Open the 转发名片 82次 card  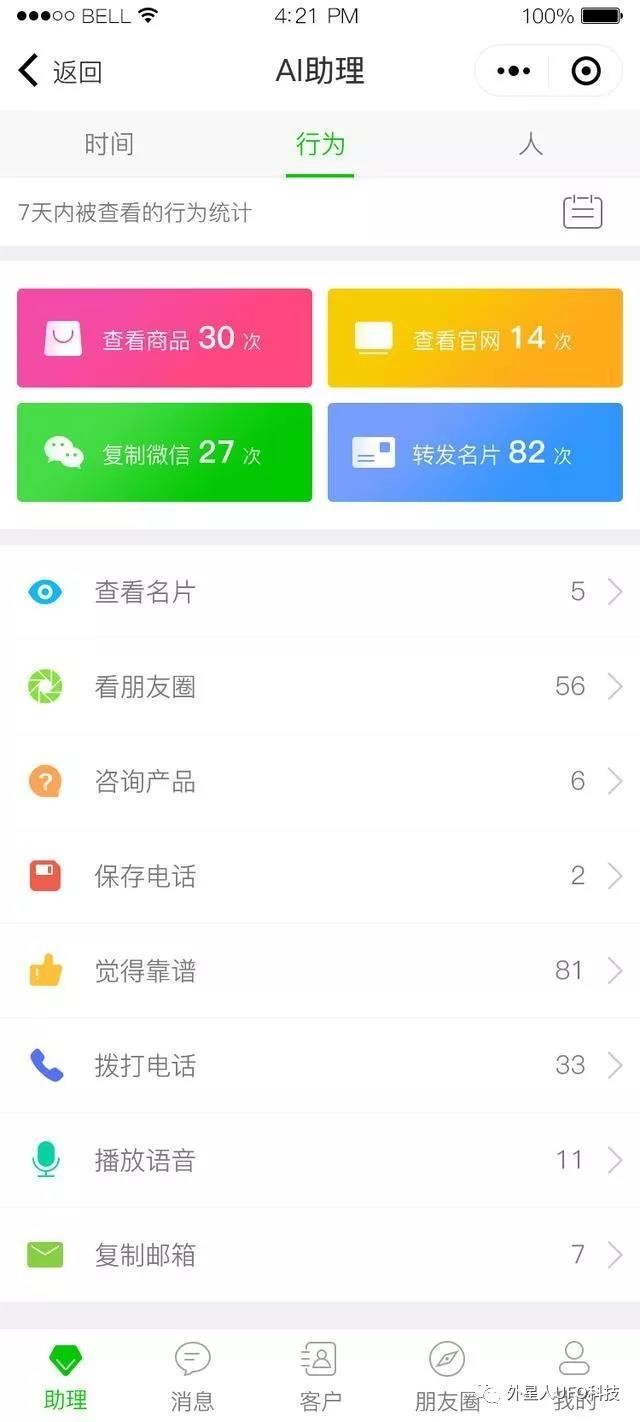coord(475,452)
